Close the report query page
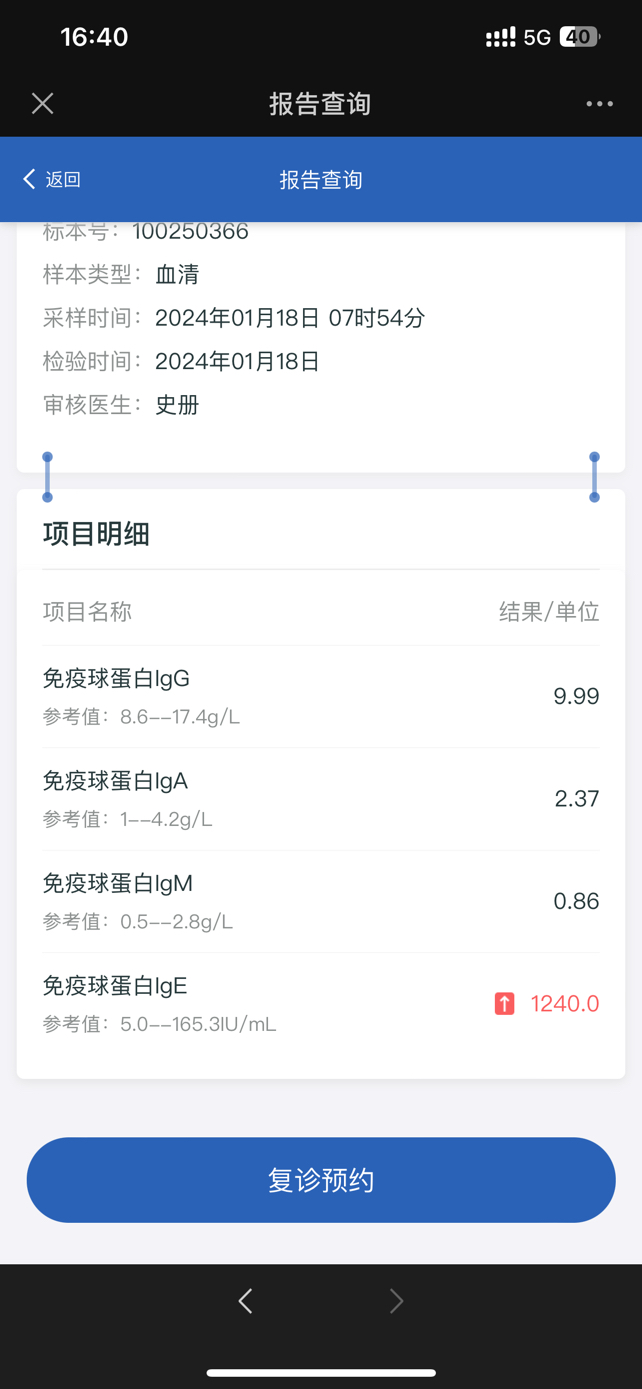 [x=42, y=104]
